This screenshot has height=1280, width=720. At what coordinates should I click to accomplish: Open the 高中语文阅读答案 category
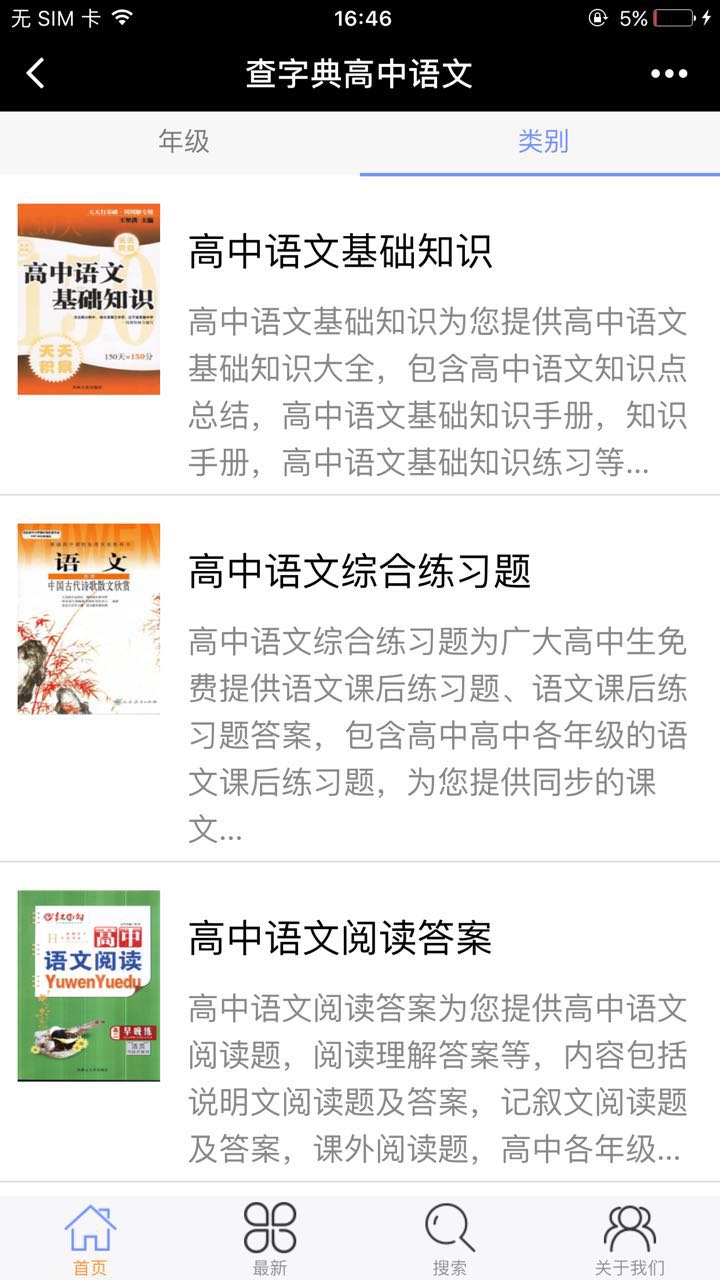340,939
